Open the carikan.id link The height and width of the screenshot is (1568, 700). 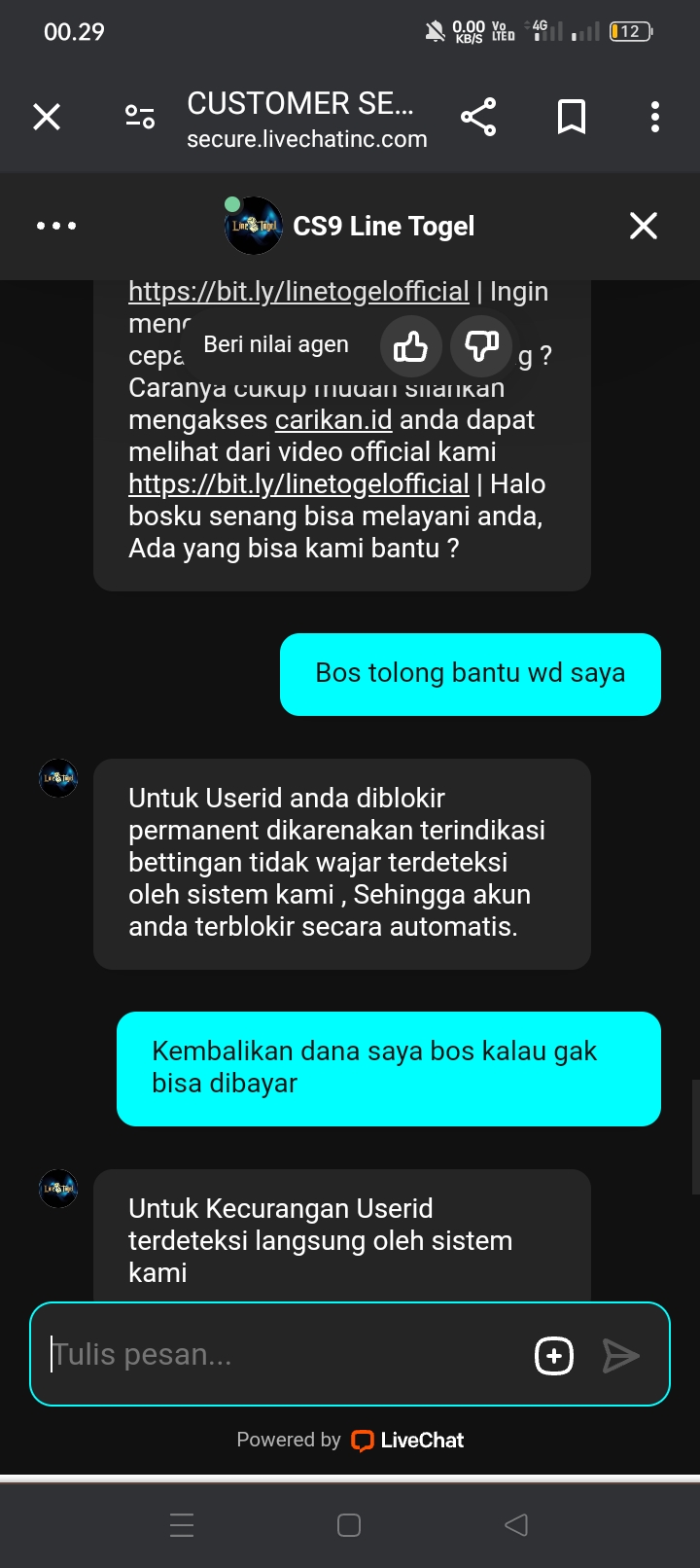pos(333,420)
